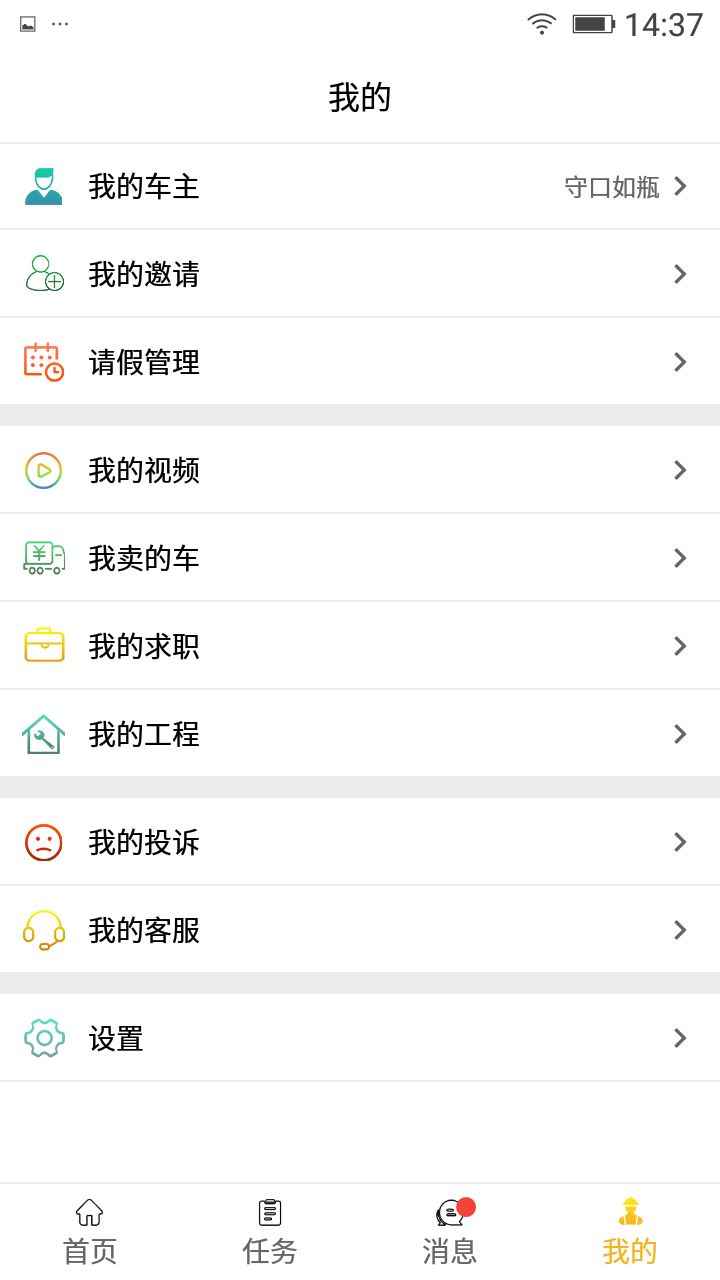Tap the chevron next to 我的邀请

(x=681, y=274)
